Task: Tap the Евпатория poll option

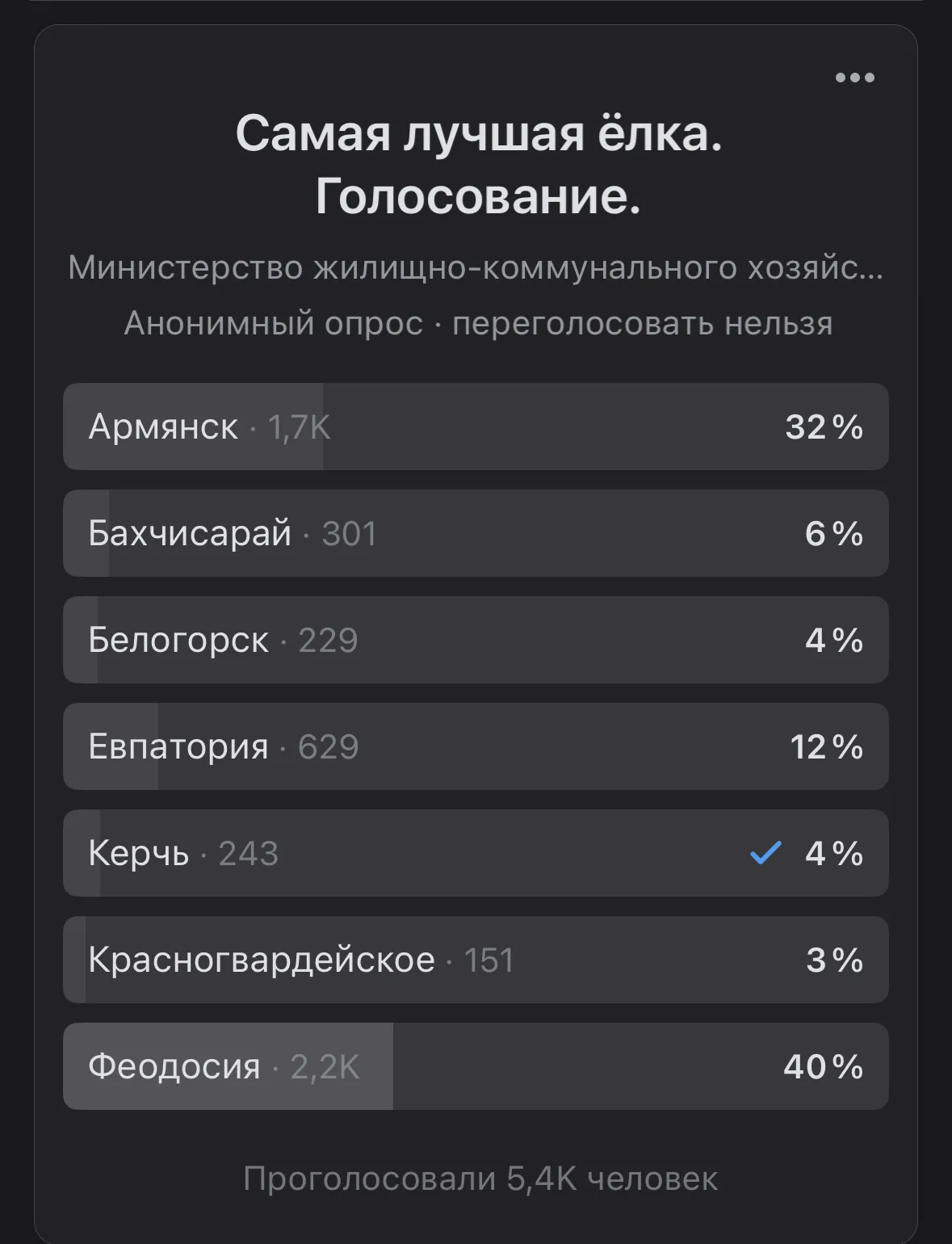Action: tap(475, 746)
